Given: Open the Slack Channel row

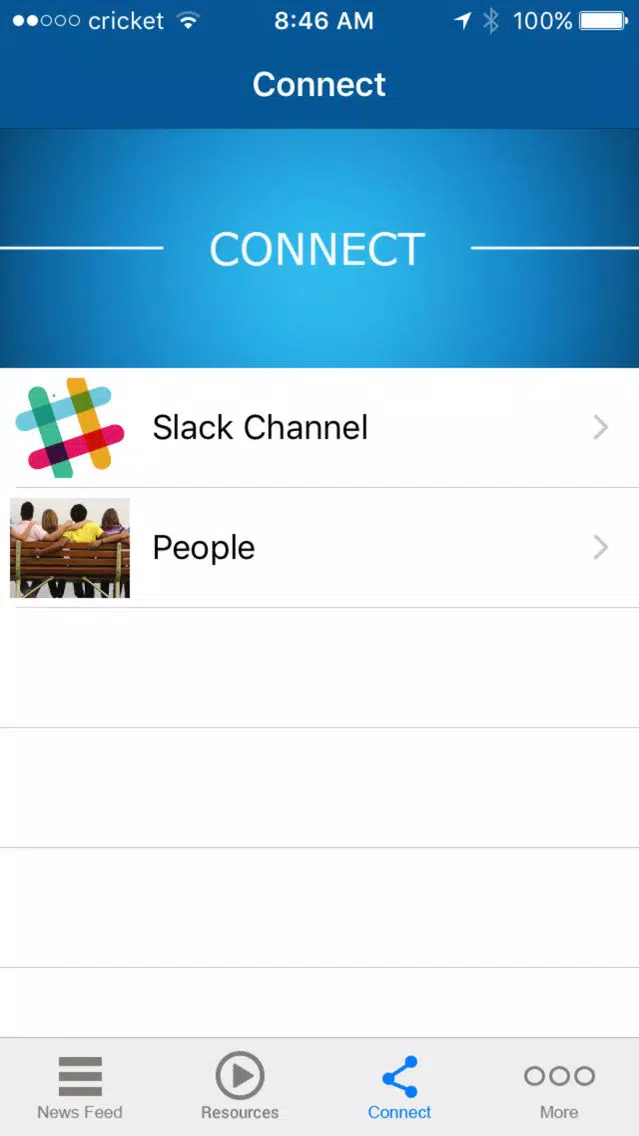Looking at the screenshot, I should 320,427.
